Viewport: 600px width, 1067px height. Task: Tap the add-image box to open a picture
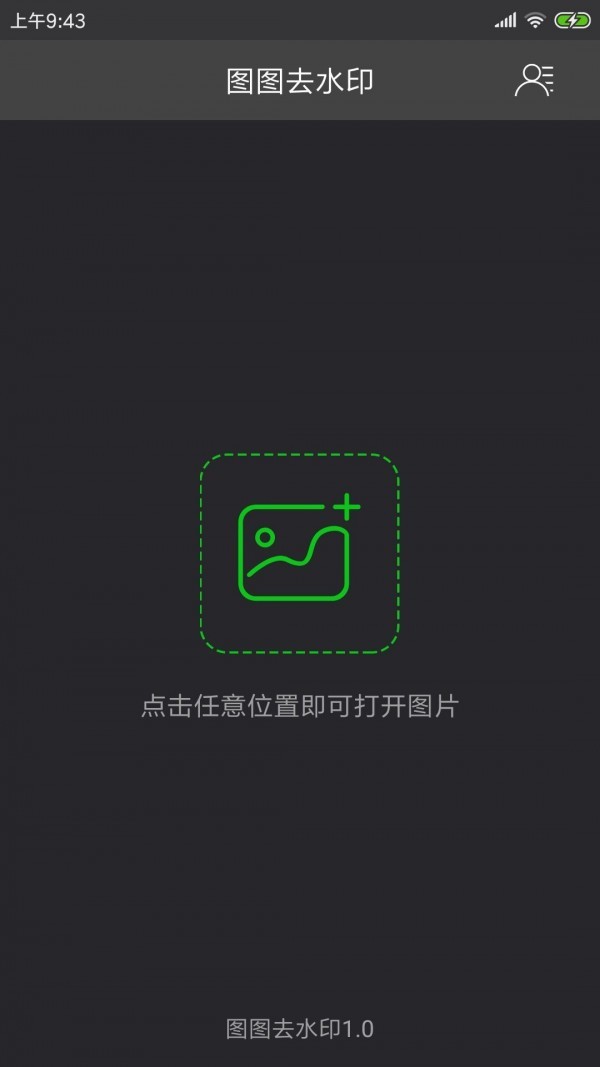[299, 553]
